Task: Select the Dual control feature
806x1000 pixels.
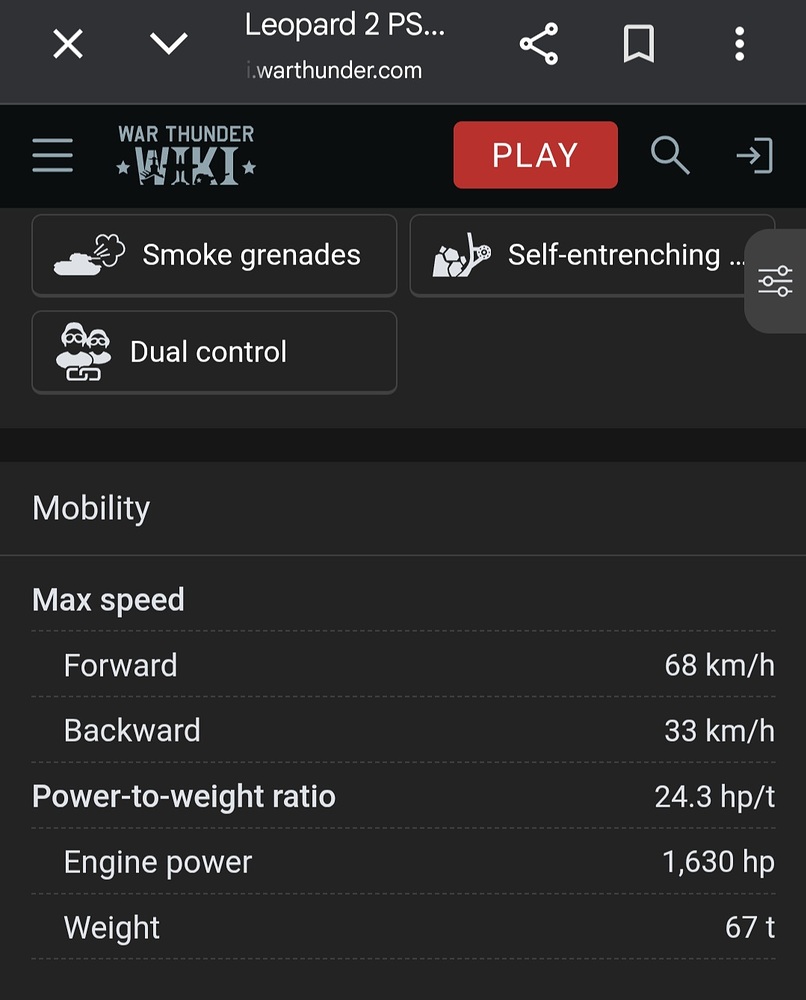Action: click(214, 352)
